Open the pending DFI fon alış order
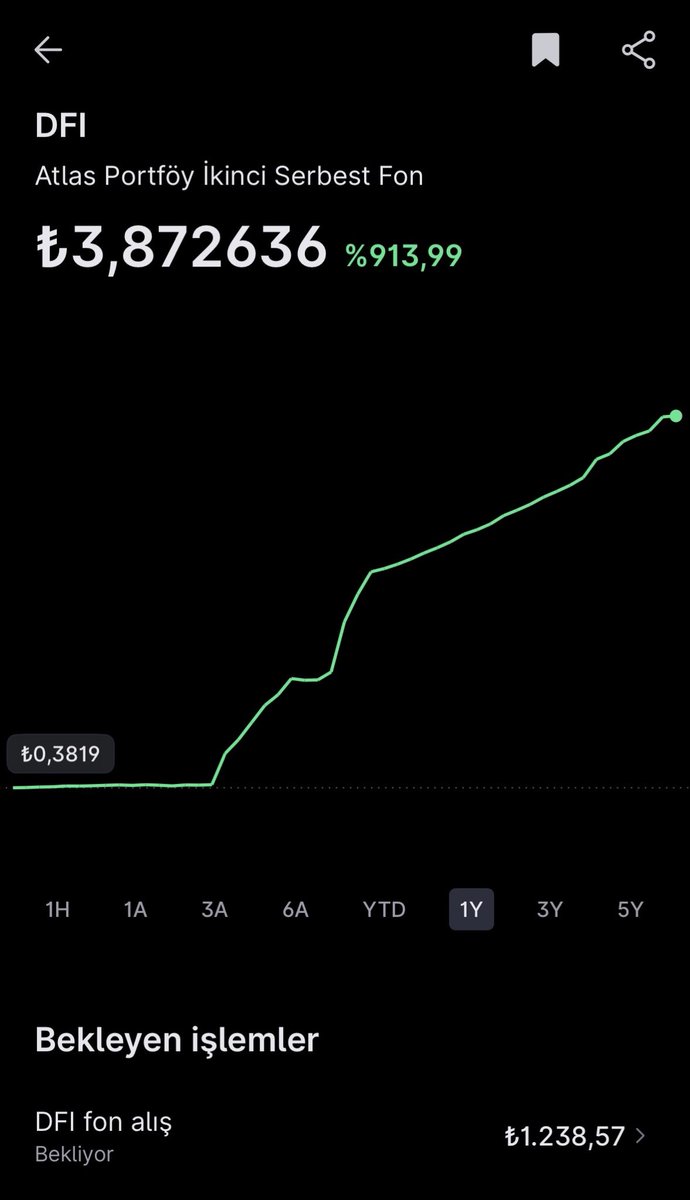Viewport: 690px width, 1200px height. coord(345,1136)
